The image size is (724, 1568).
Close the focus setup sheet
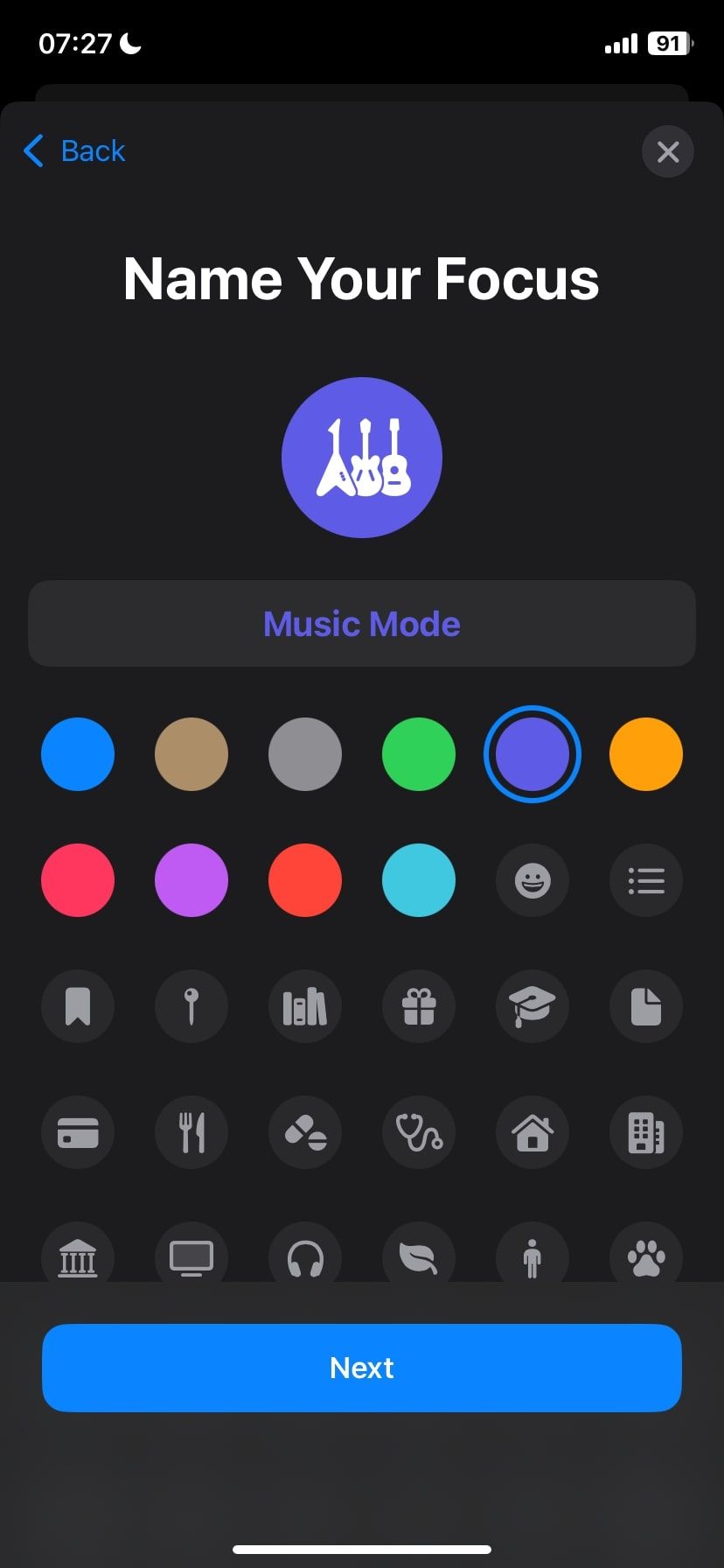pos(668,152)
